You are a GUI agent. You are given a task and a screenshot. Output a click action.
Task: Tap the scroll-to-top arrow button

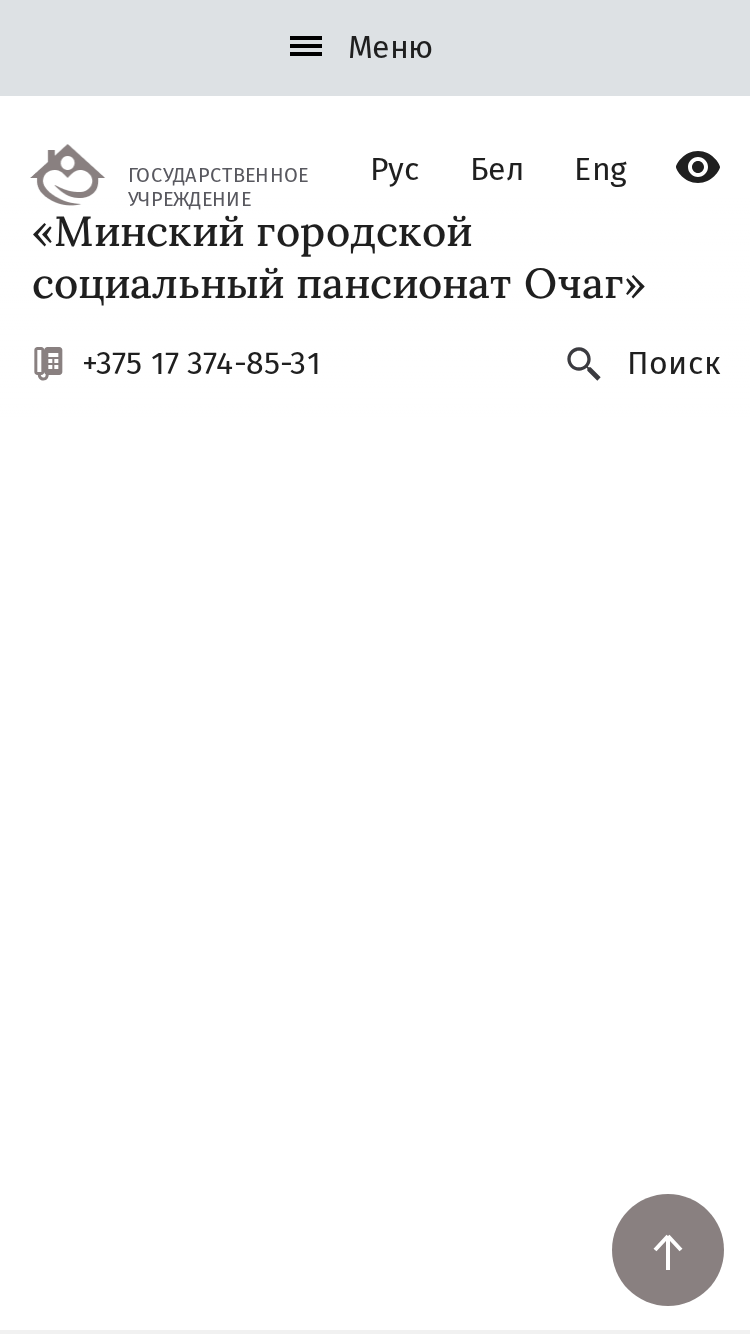(668, 1250)
